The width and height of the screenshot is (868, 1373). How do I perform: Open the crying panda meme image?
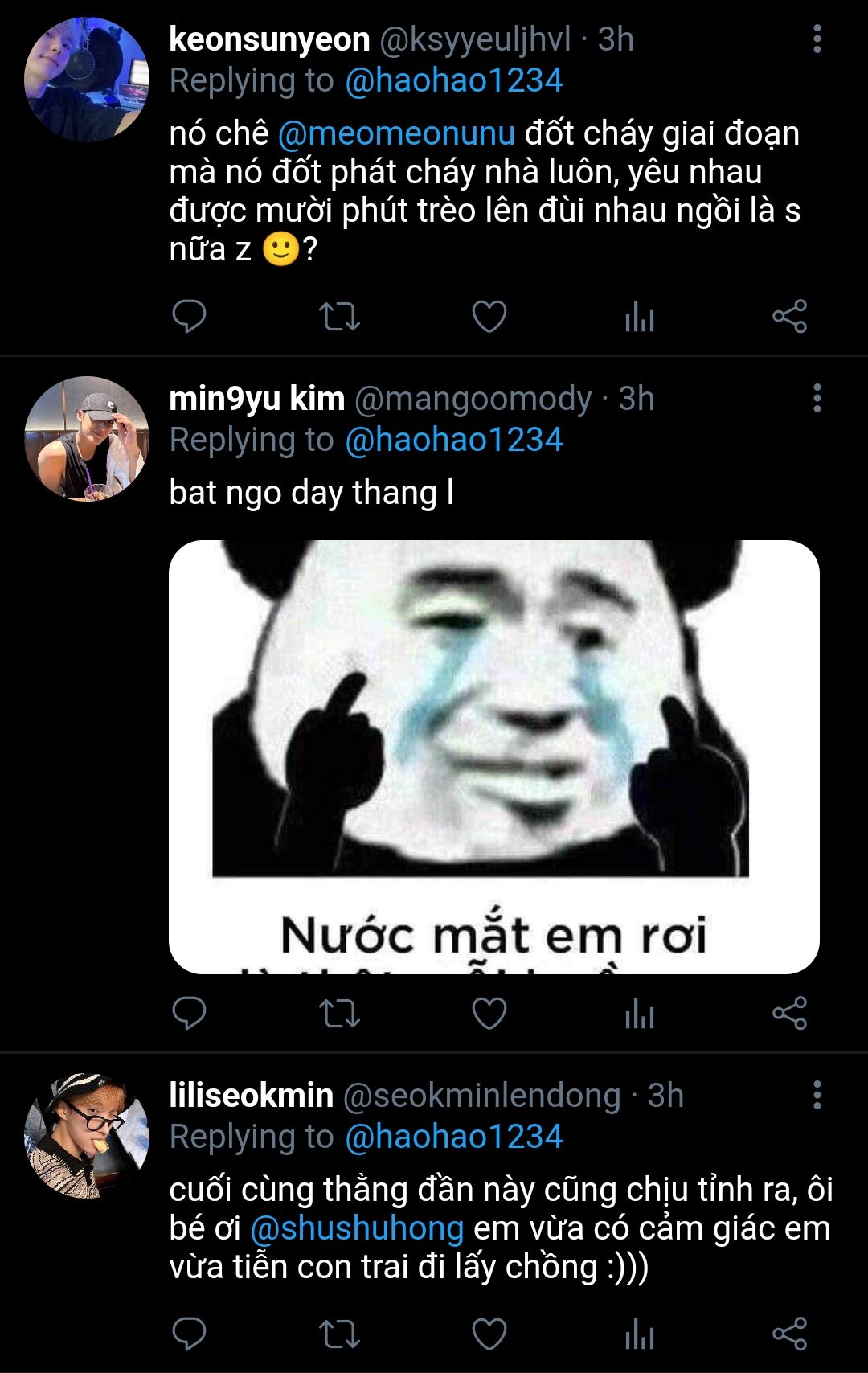493,756
